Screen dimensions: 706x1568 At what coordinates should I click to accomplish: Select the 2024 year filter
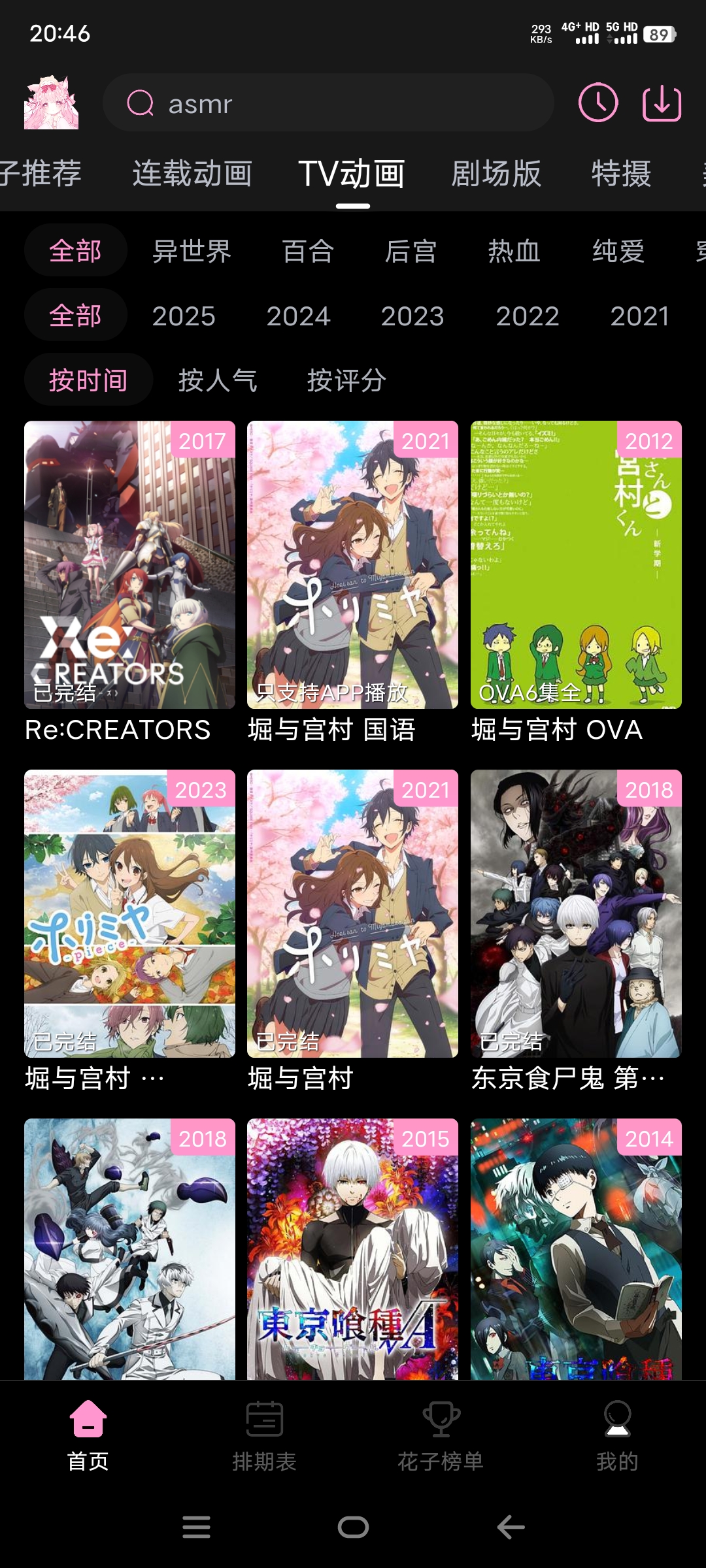(x=298, y=316)
